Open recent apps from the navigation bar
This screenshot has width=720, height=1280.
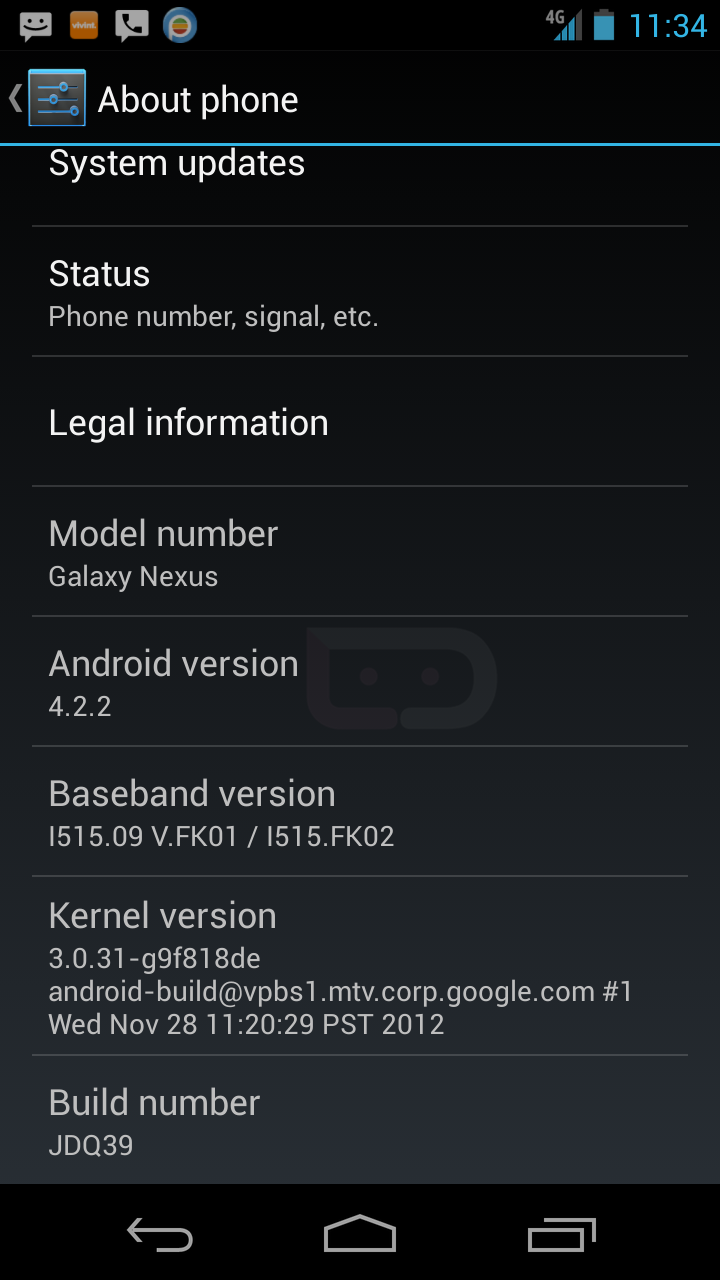pyautogui.click(x=561, y=1234)
